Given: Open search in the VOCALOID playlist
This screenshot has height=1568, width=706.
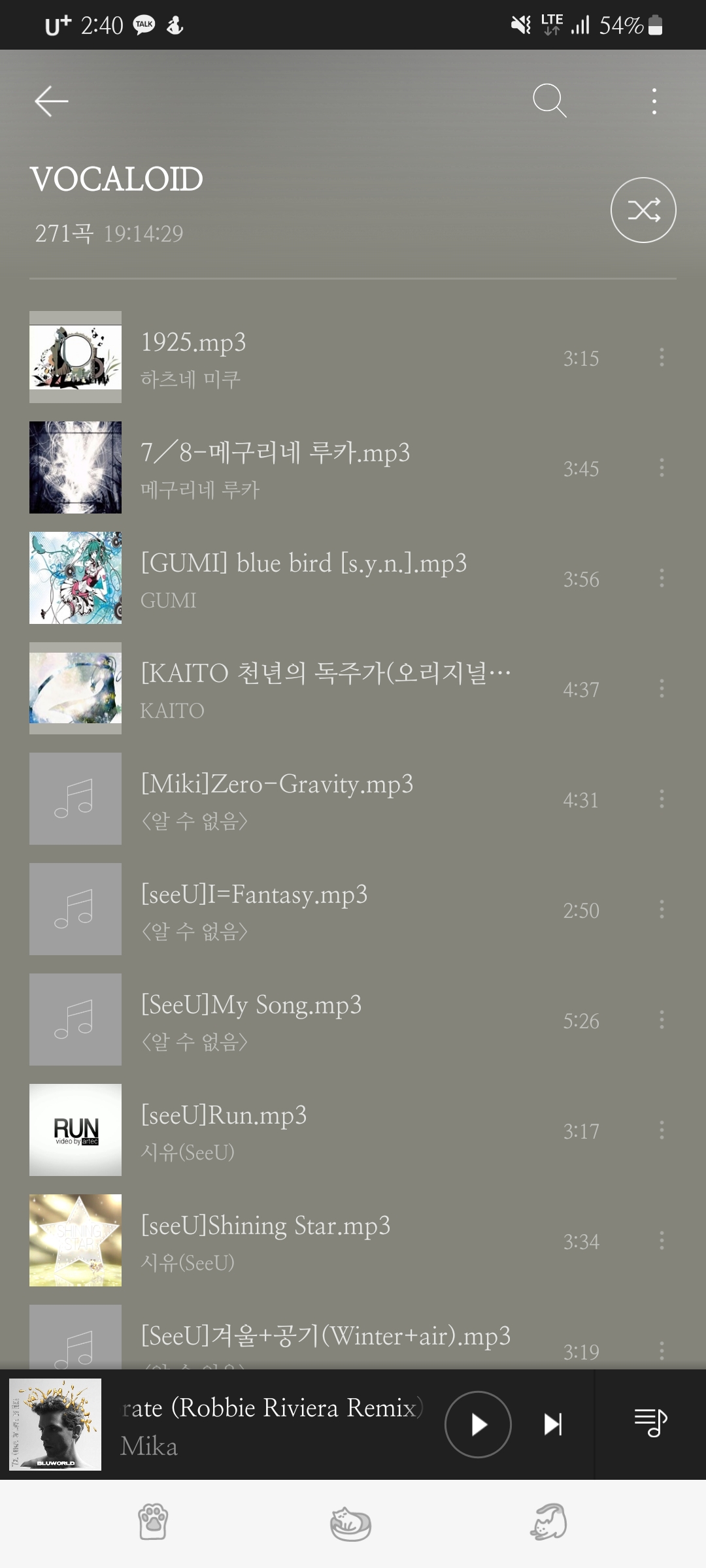Looking at the screenshot, I should [549, 101].
